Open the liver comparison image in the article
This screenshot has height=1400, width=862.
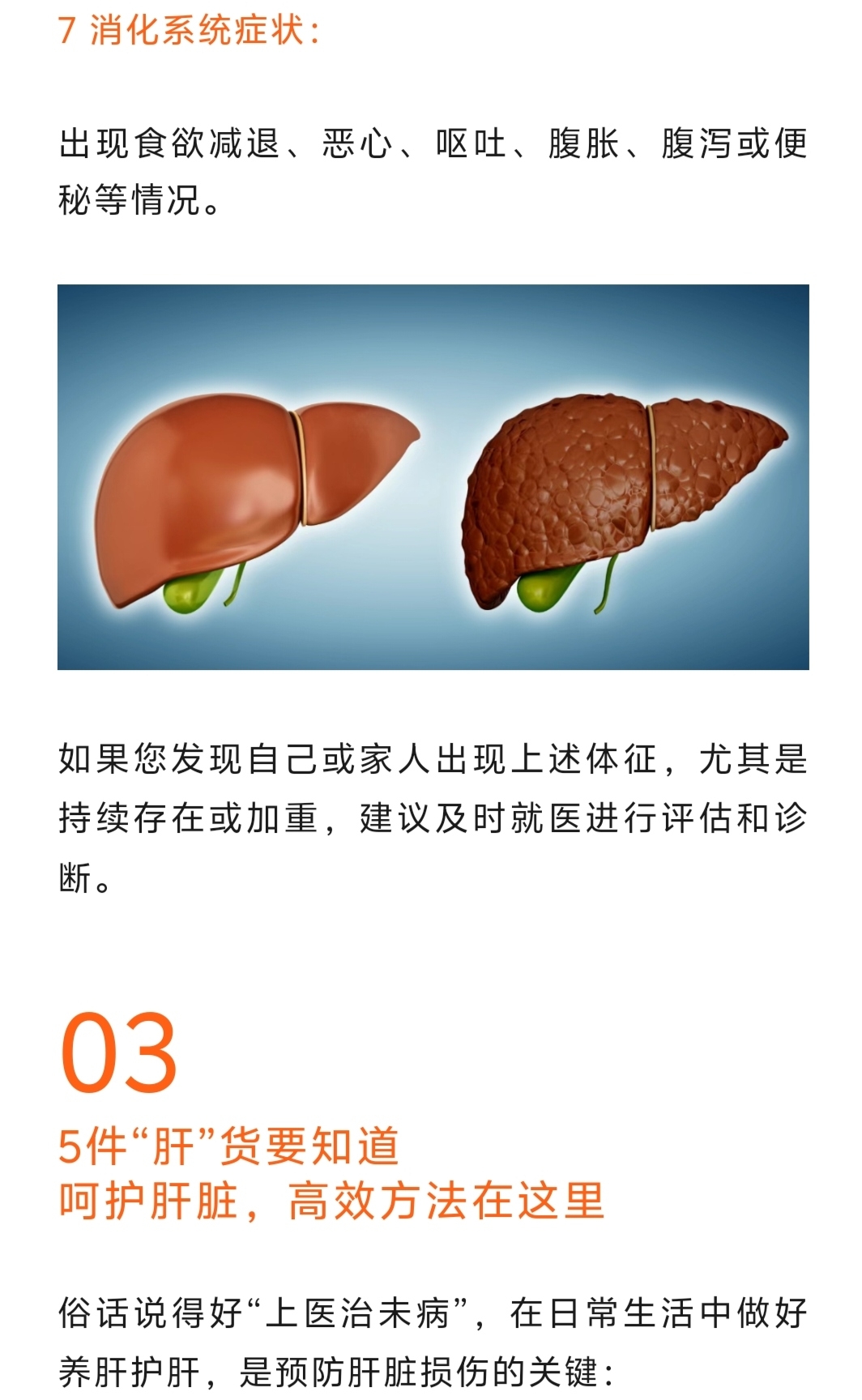click(x=433, y=476)
